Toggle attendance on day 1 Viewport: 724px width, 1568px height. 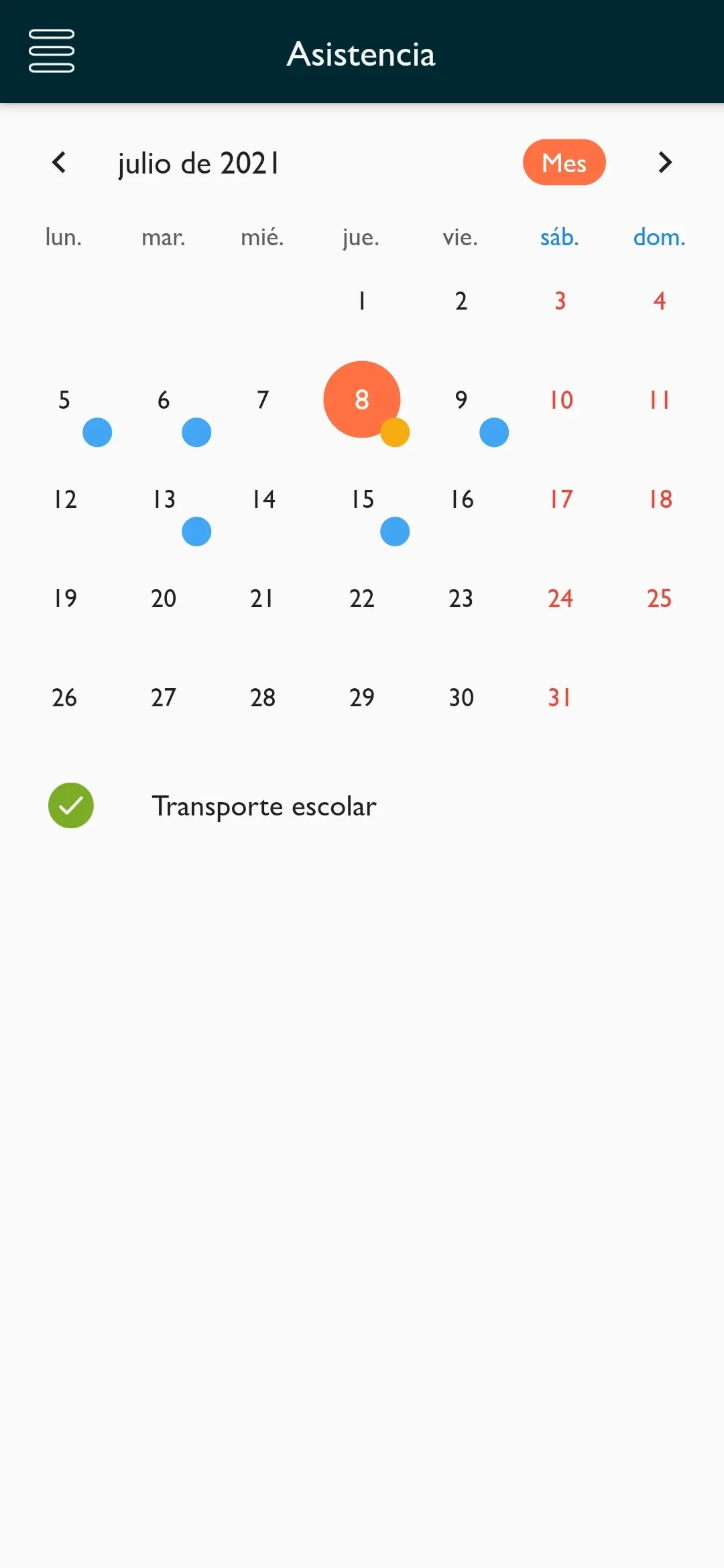point(361,301)
